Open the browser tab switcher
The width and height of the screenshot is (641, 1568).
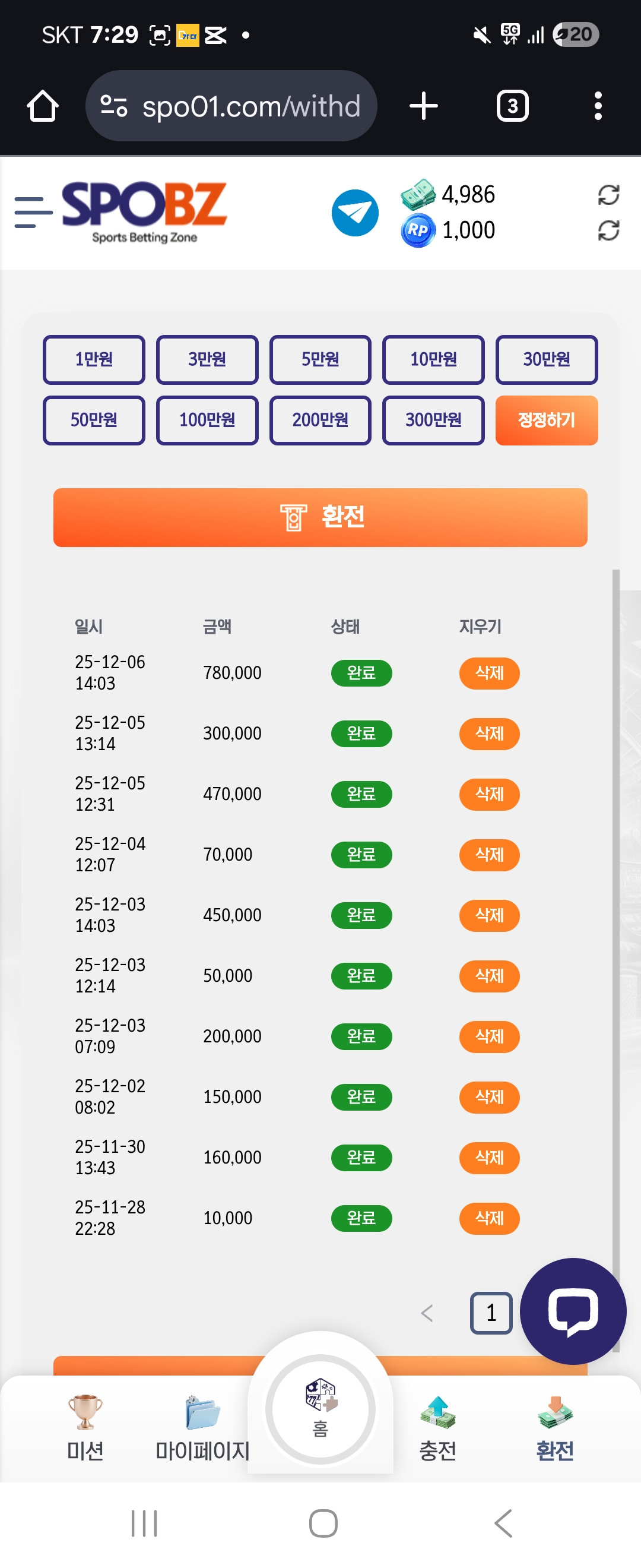point(512,106)
